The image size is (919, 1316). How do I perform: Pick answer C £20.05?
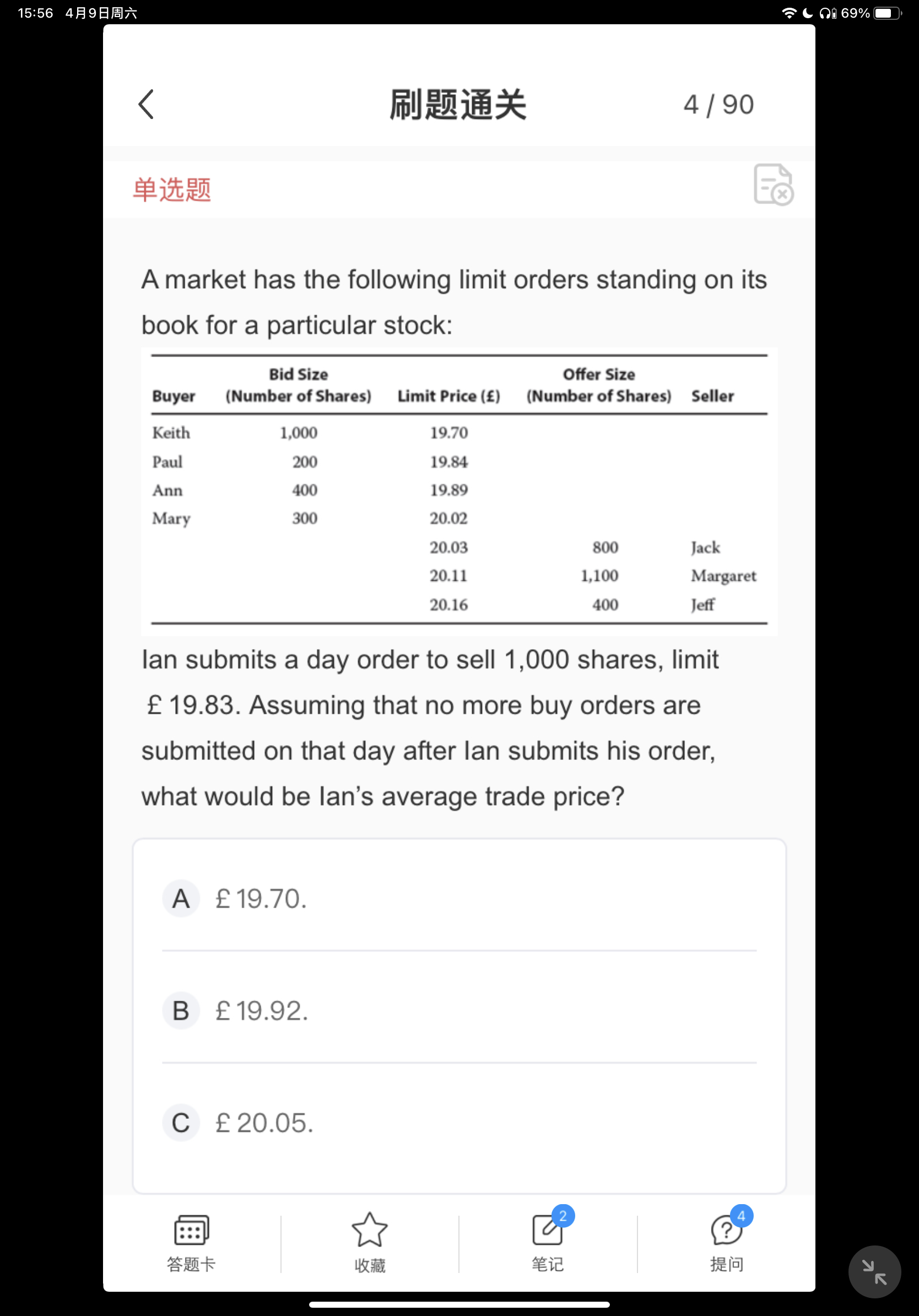(x=459, y=1121)
